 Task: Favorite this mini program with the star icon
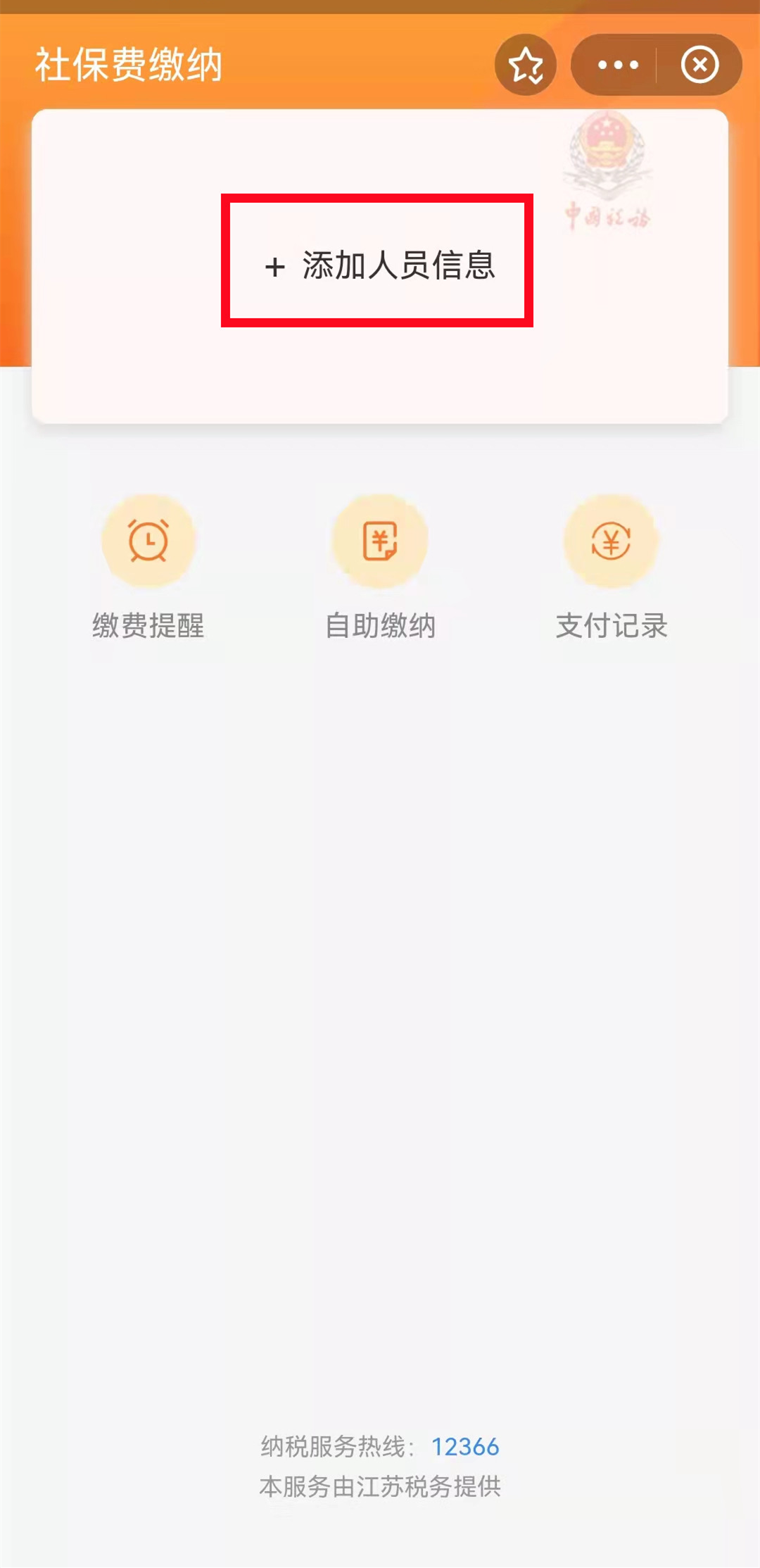(x=526, y=65)
